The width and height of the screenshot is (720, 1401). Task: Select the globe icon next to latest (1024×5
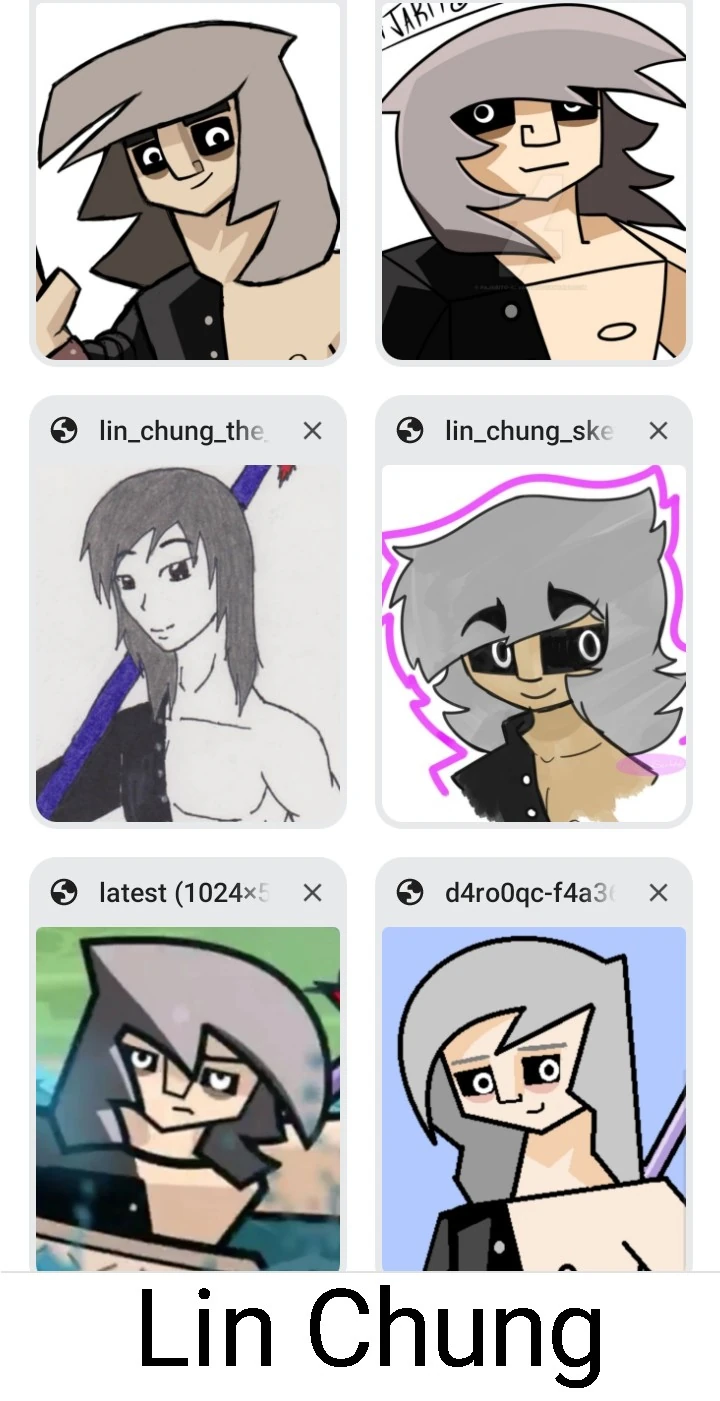click(x=61, y=893)
